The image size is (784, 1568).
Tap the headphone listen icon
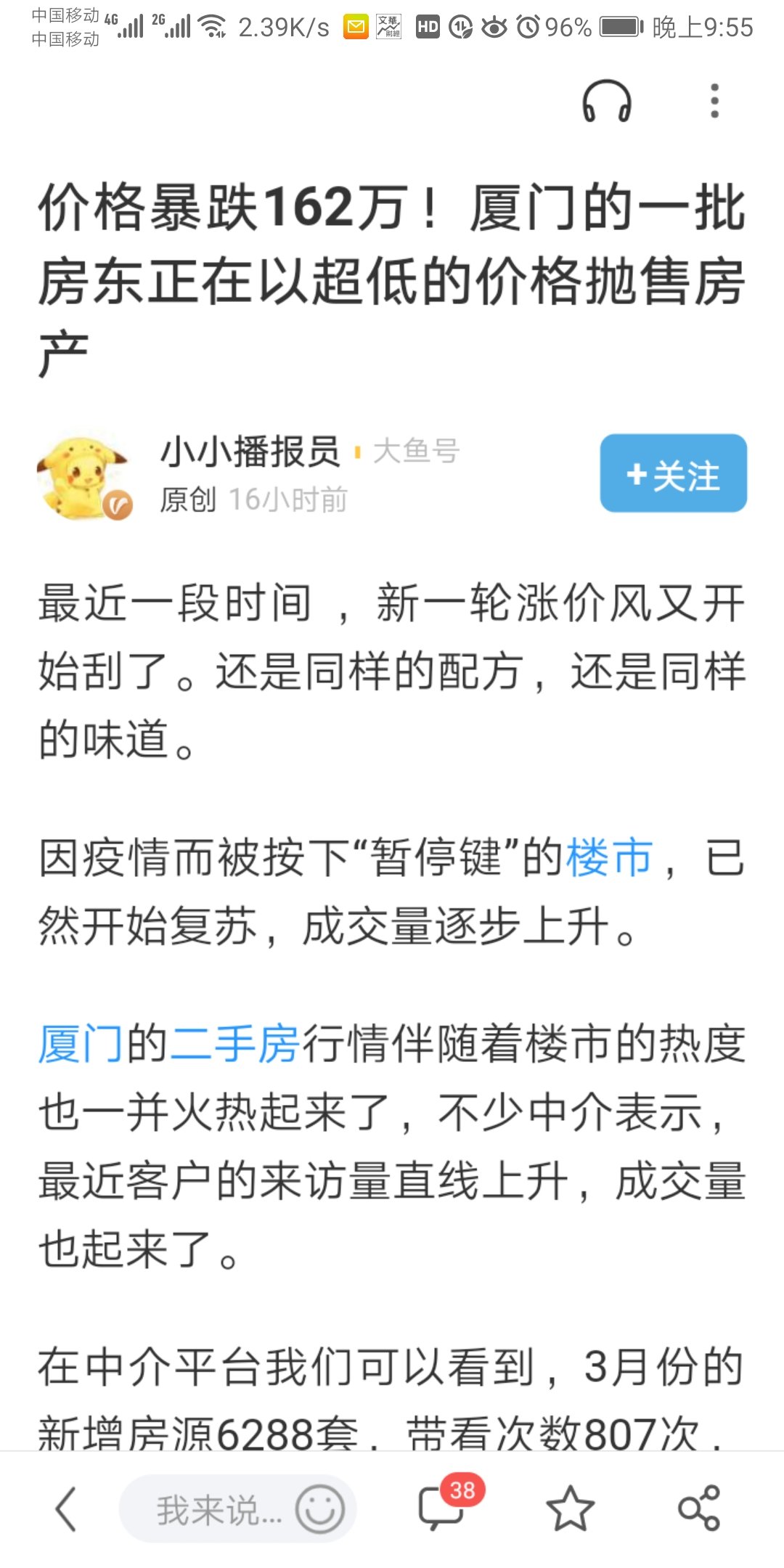tap(607, 101)
